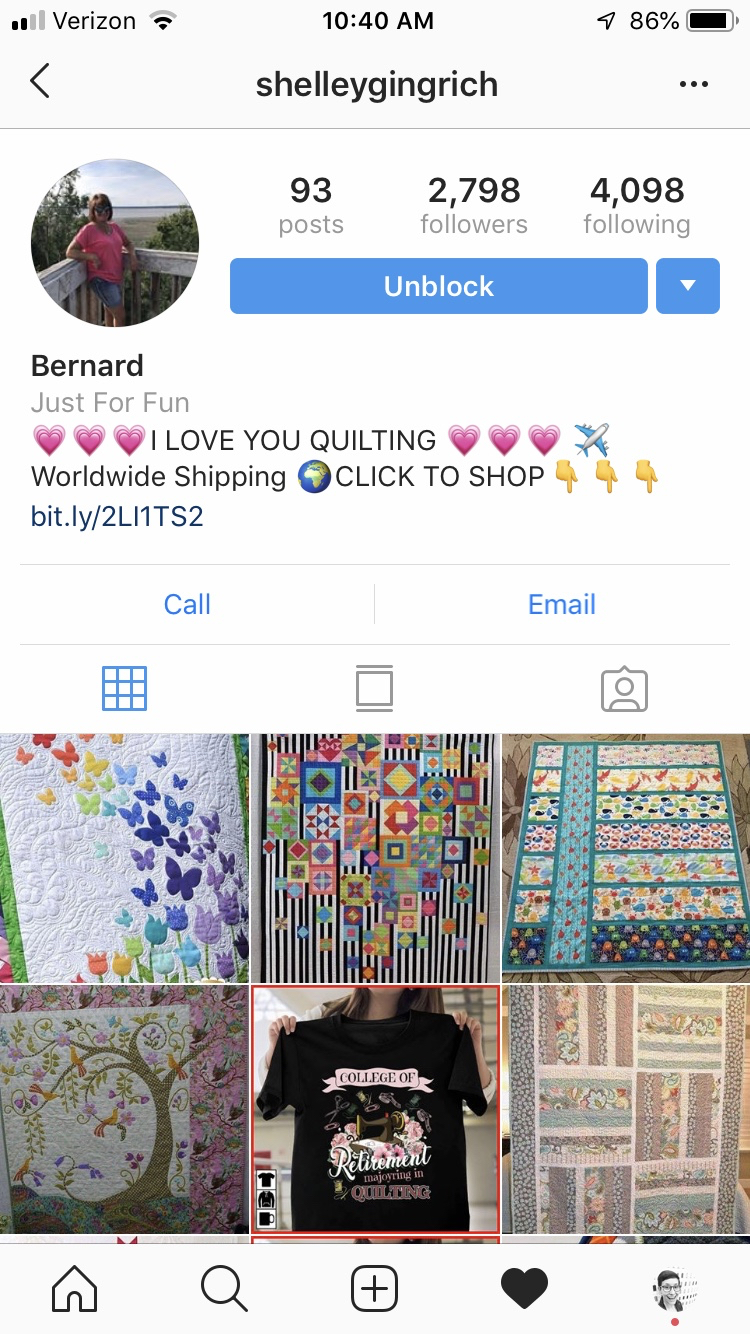This screenshot has width=750, height=1334.
Task: Switch to grid view tab
Action: point(124,688)
